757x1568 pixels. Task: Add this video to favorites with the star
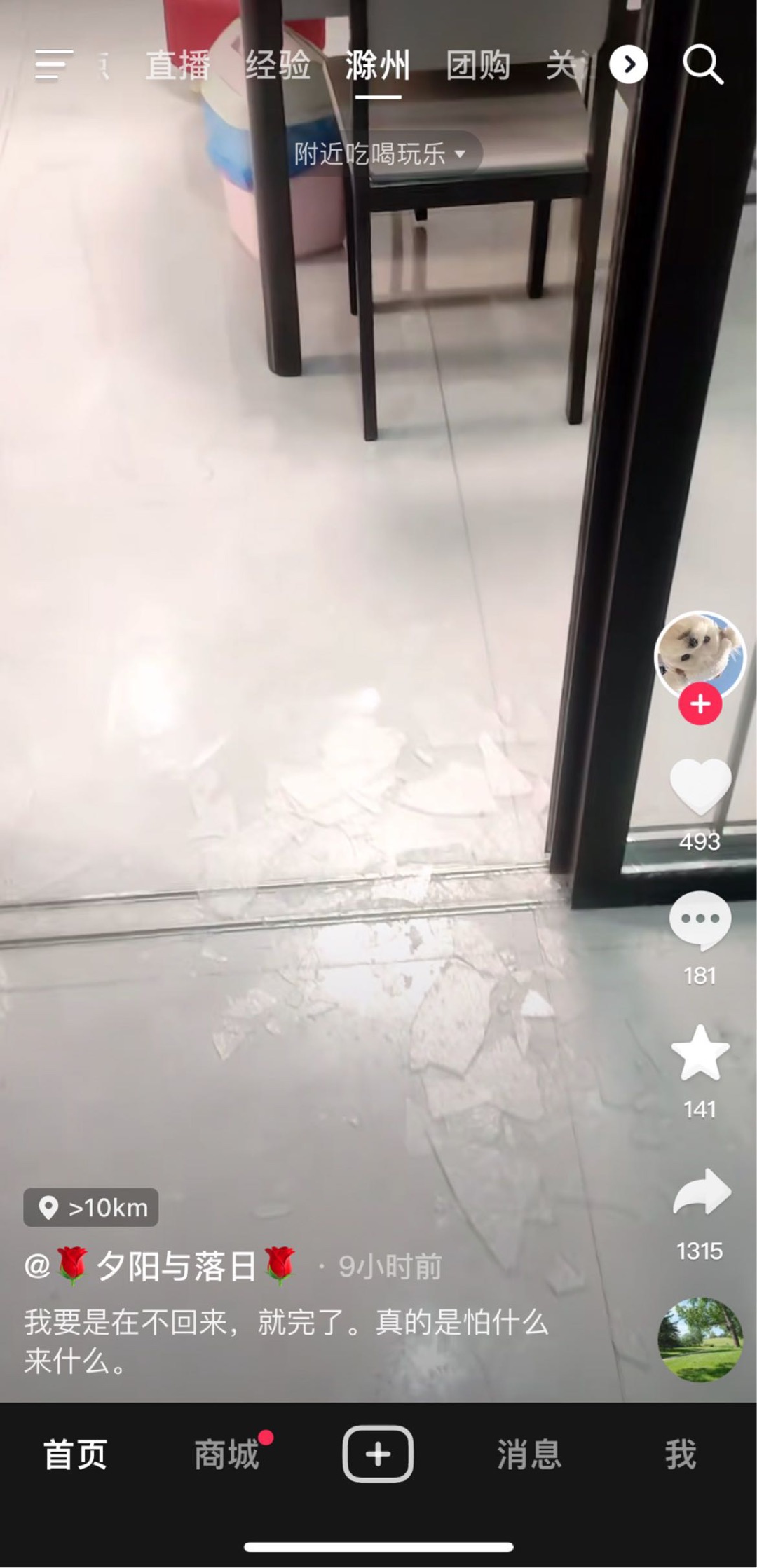[700, 1053]
